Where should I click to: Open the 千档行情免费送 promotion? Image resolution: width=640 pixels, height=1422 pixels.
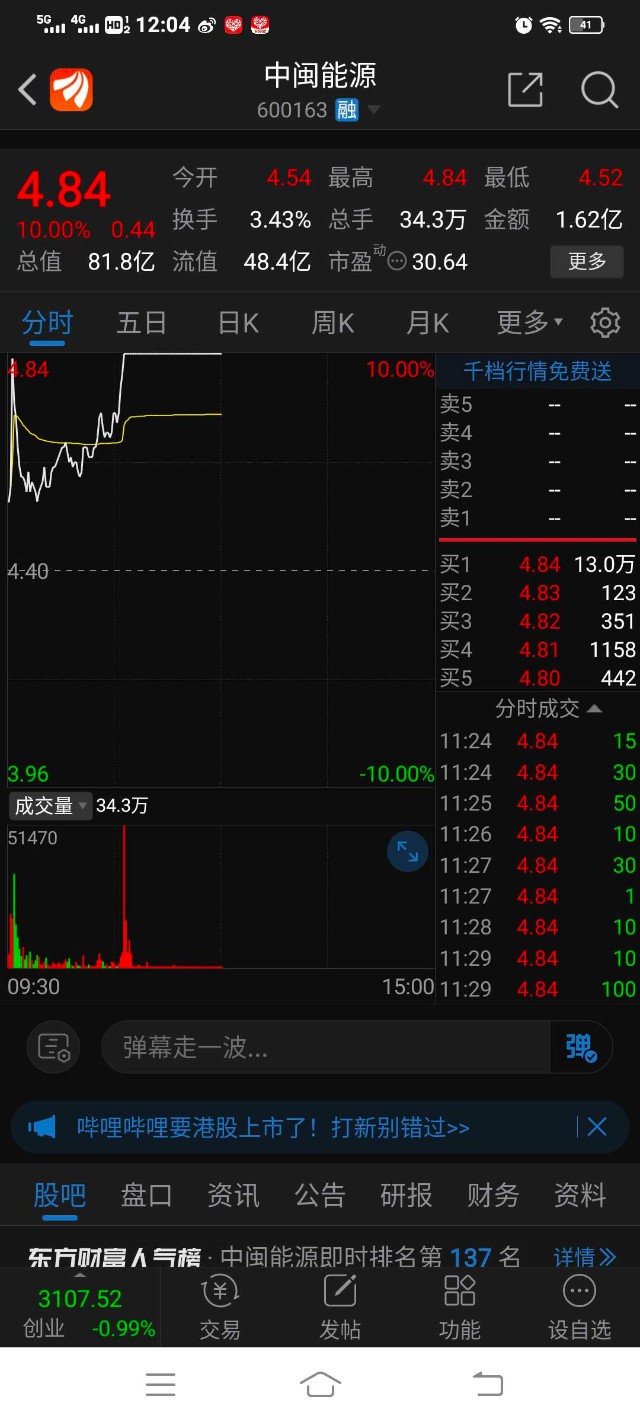click(537, 371)
